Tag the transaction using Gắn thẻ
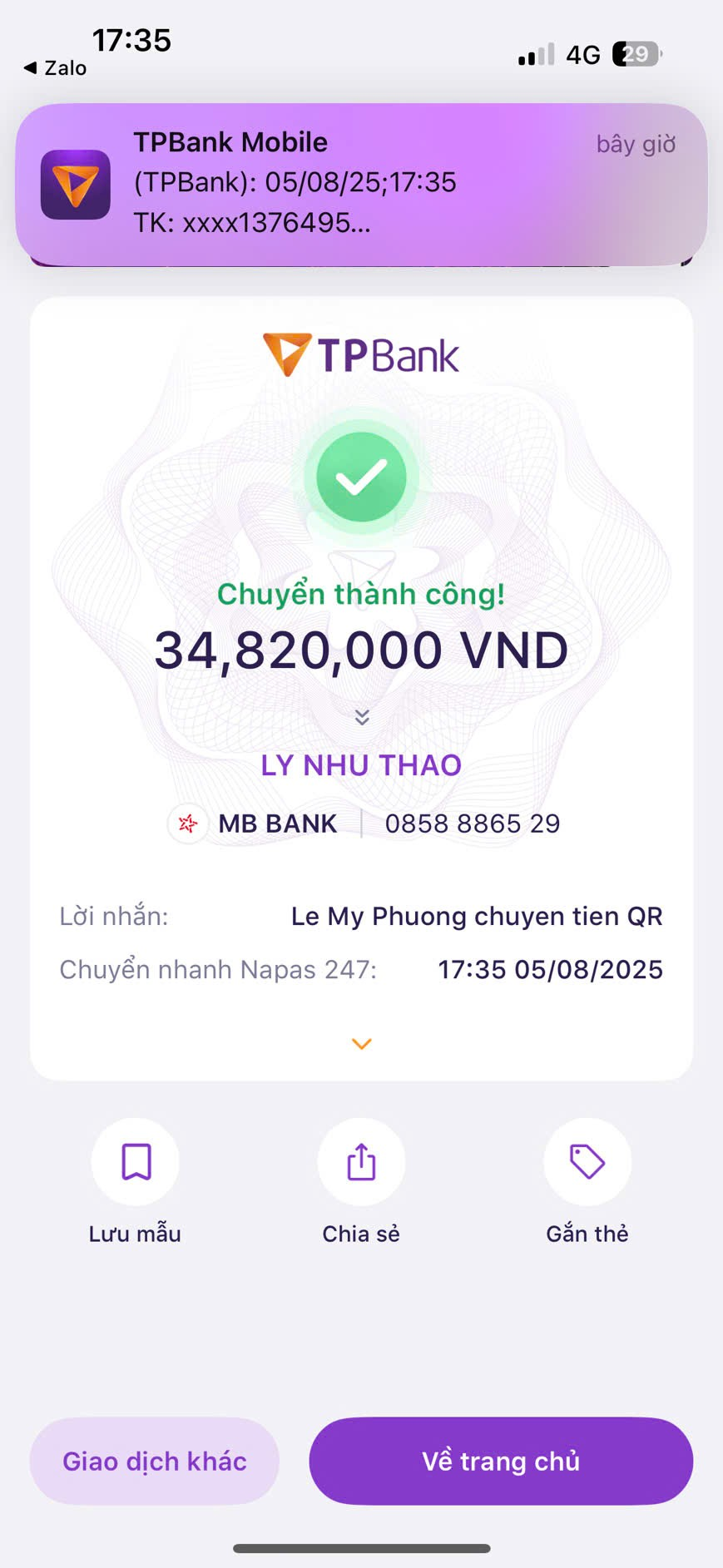 pos(587,1162)
